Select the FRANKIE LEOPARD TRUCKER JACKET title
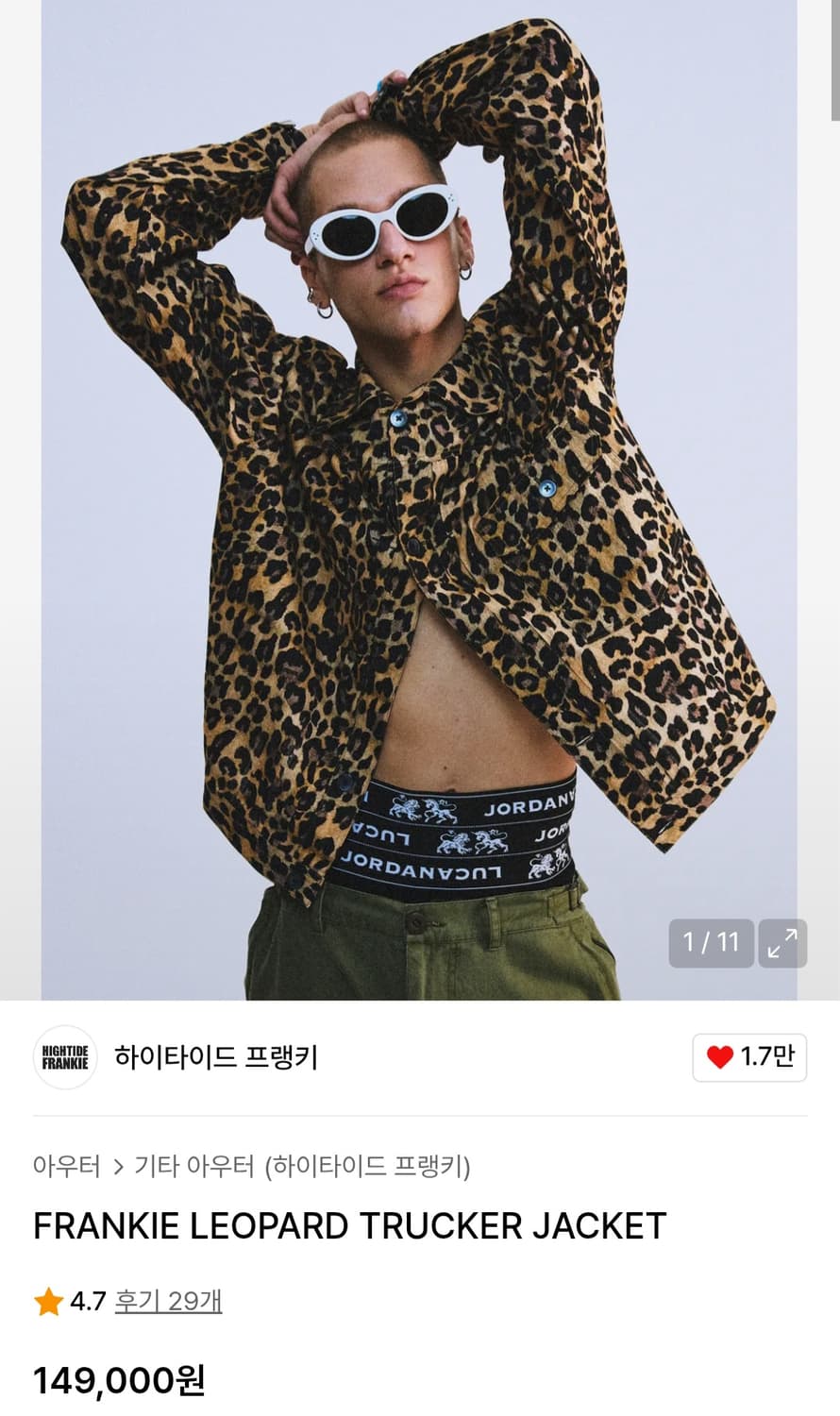The height and width of the screenshot is (1416, 840). (x=347, y=1228)
